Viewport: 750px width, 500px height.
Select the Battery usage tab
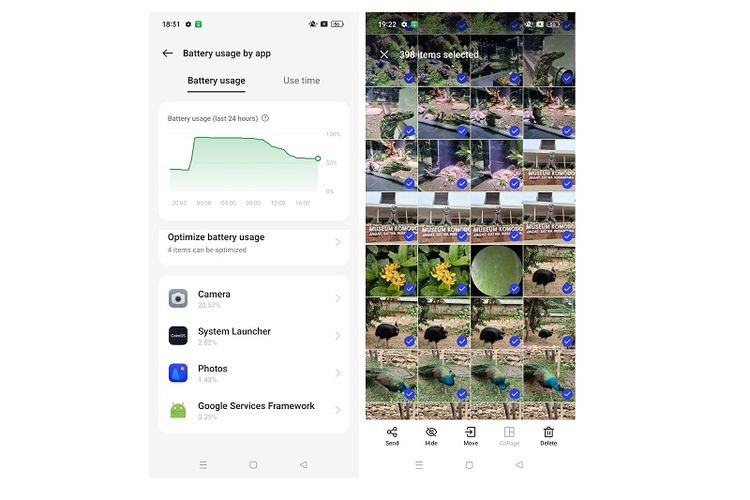pyautogui.click(x=216, y=80)
